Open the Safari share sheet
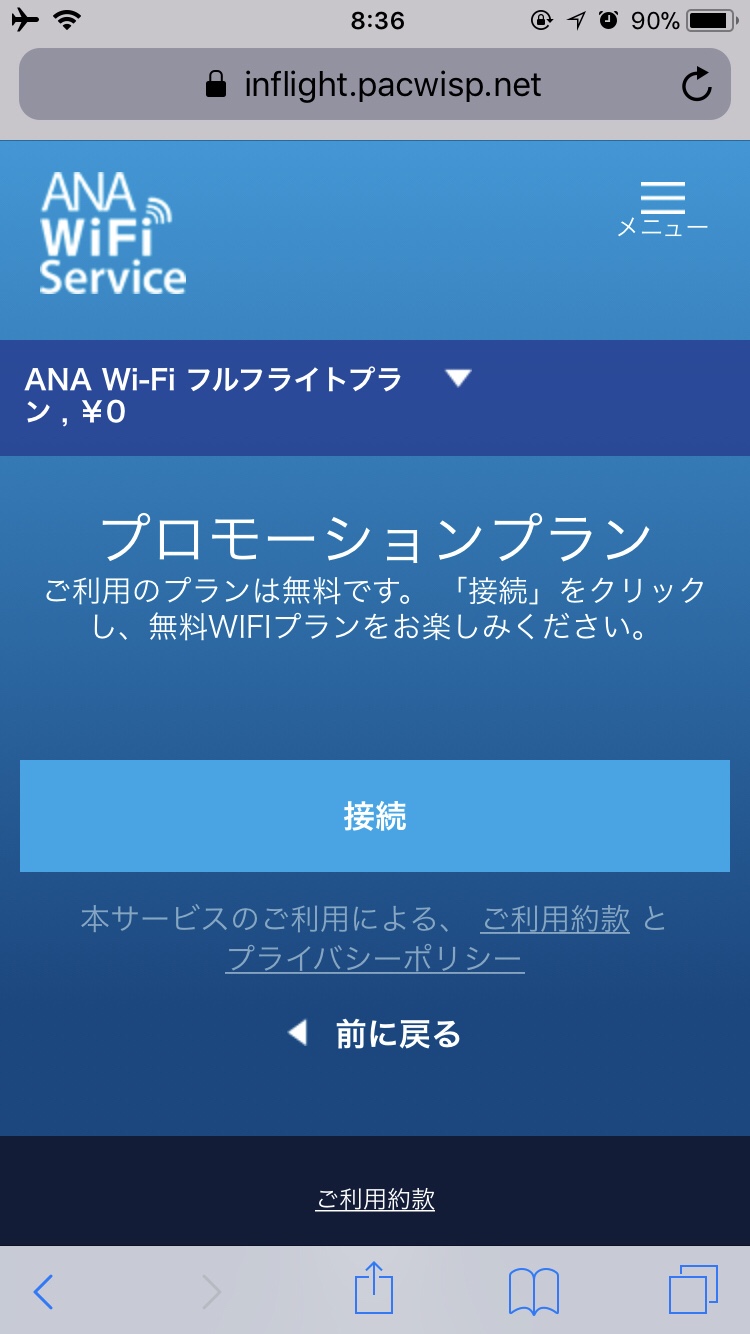 [x=374, y=1289]
